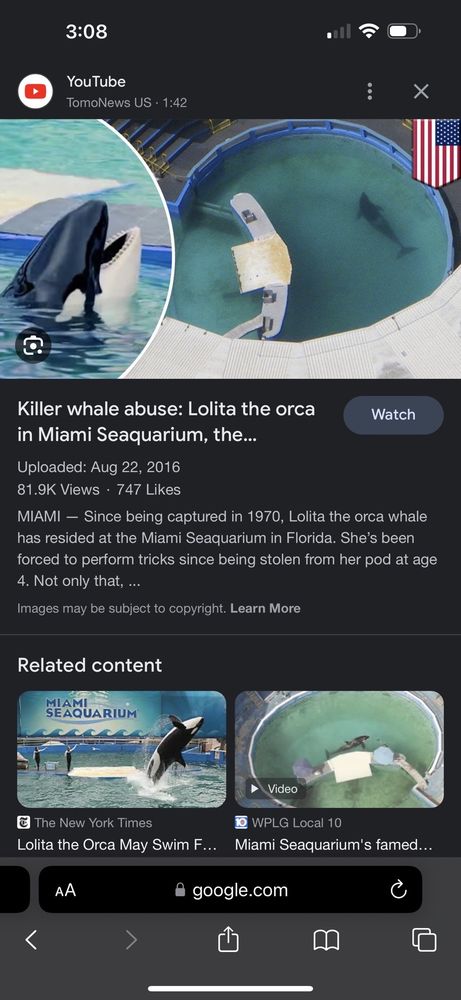
Task: Open the Learn More copyright link
Action: [x=265, y=608]
